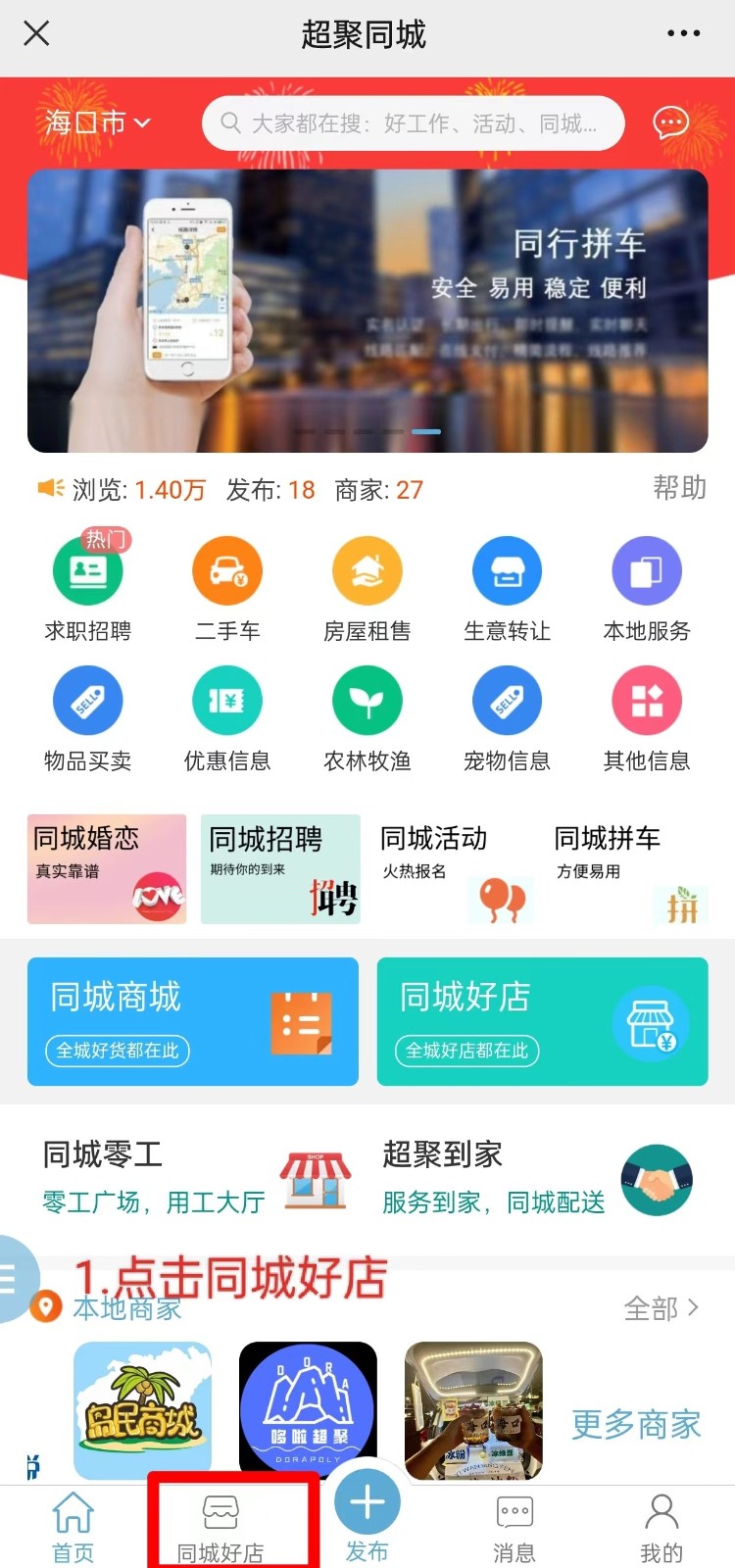Close the 超聚同城 mini program page
This screenshot has width=735, height=1568.
click(x=36, y=33)
